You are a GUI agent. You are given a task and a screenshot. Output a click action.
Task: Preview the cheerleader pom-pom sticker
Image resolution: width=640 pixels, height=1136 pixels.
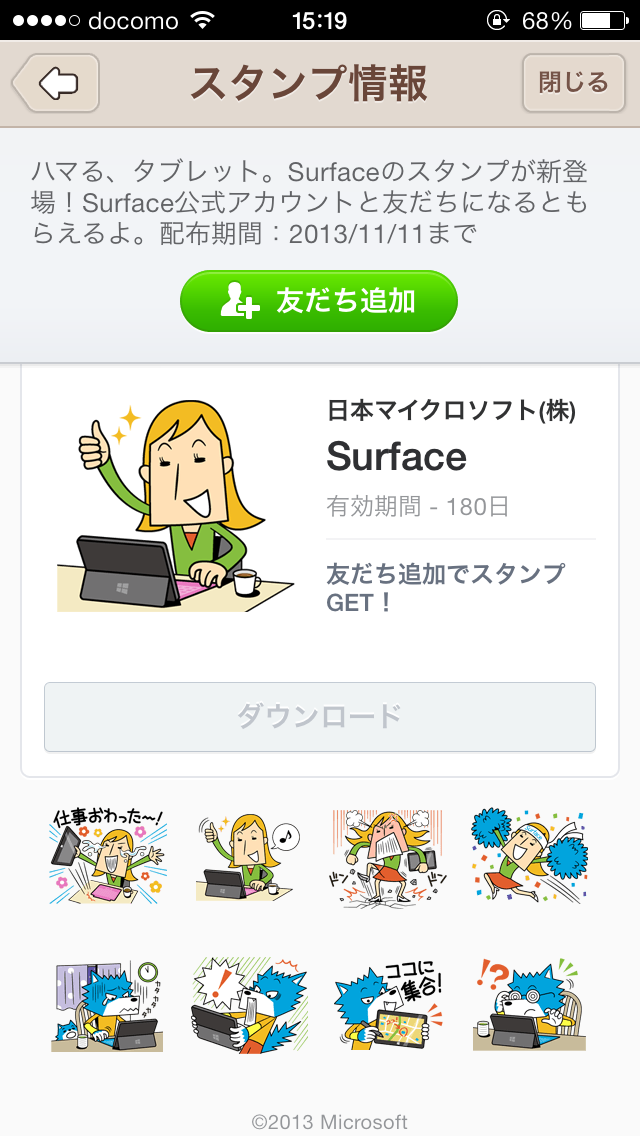click(528, 856)
